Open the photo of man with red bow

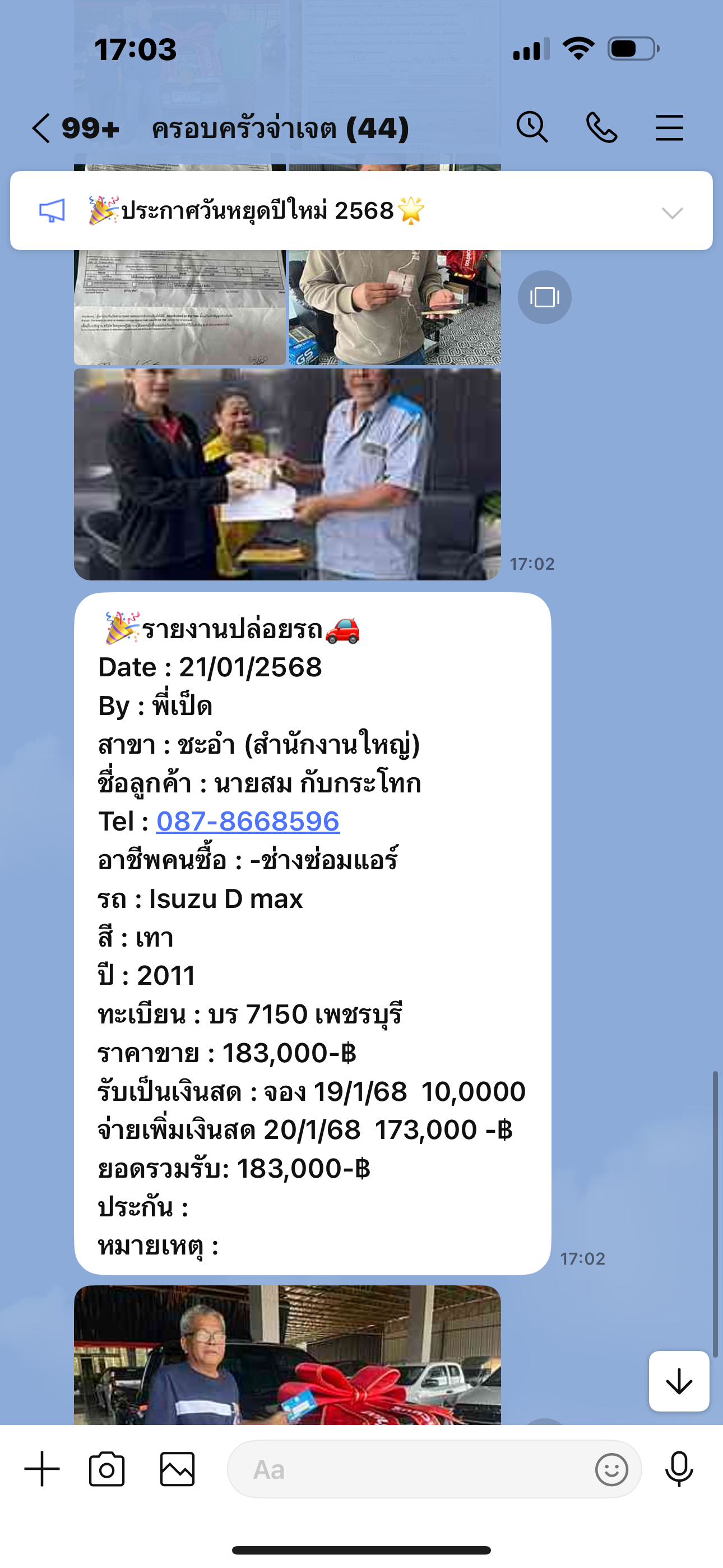288,1355
